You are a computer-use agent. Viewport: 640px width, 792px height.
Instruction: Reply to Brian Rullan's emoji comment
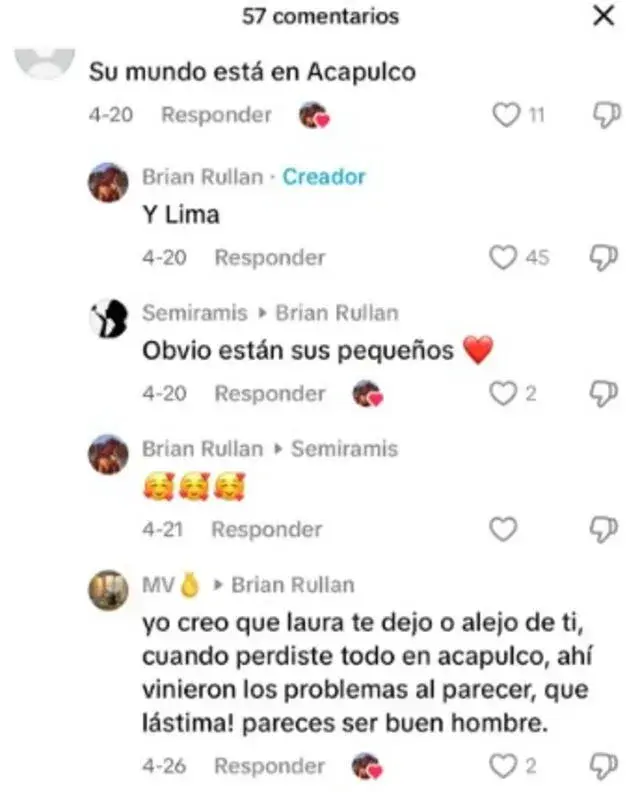tap(266, 530)
